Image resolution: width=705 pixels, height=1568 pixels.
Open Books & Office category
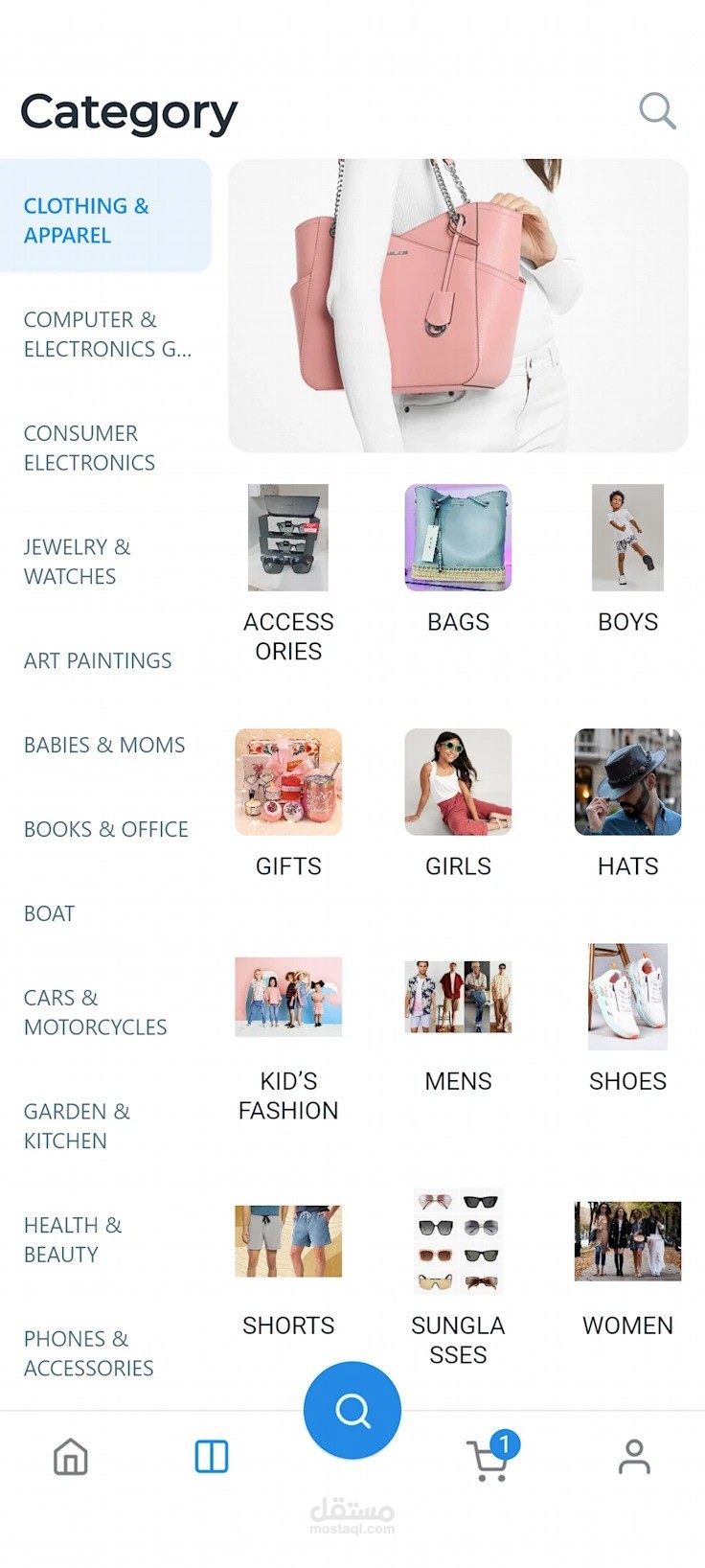(x=105, y=829)
